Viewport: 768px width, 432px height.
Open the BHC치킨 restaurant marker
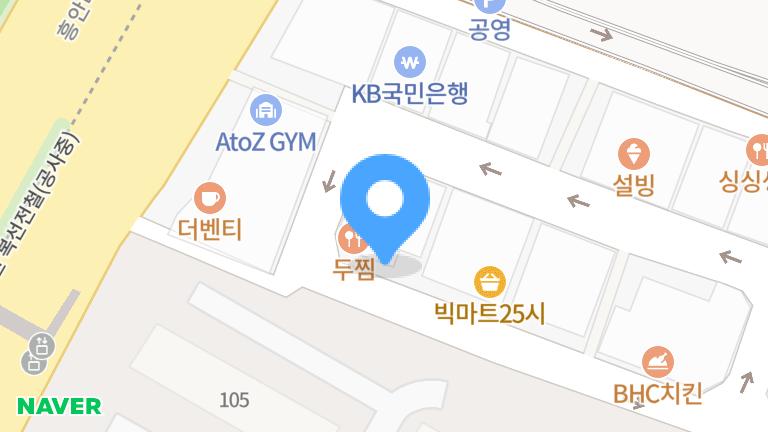657,363
